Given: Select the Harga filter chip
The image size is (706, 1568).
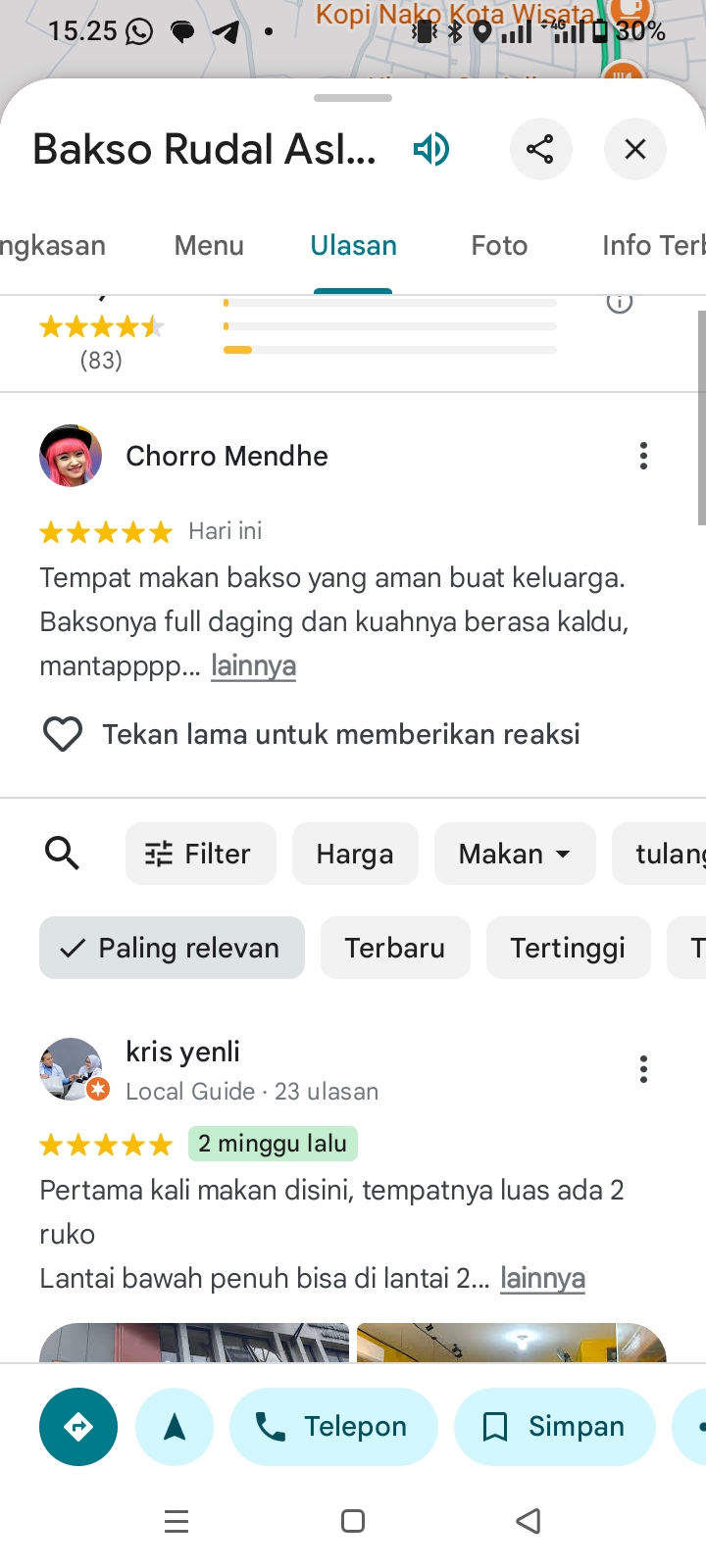Looking at the screenshot, I should click(355, 854).
